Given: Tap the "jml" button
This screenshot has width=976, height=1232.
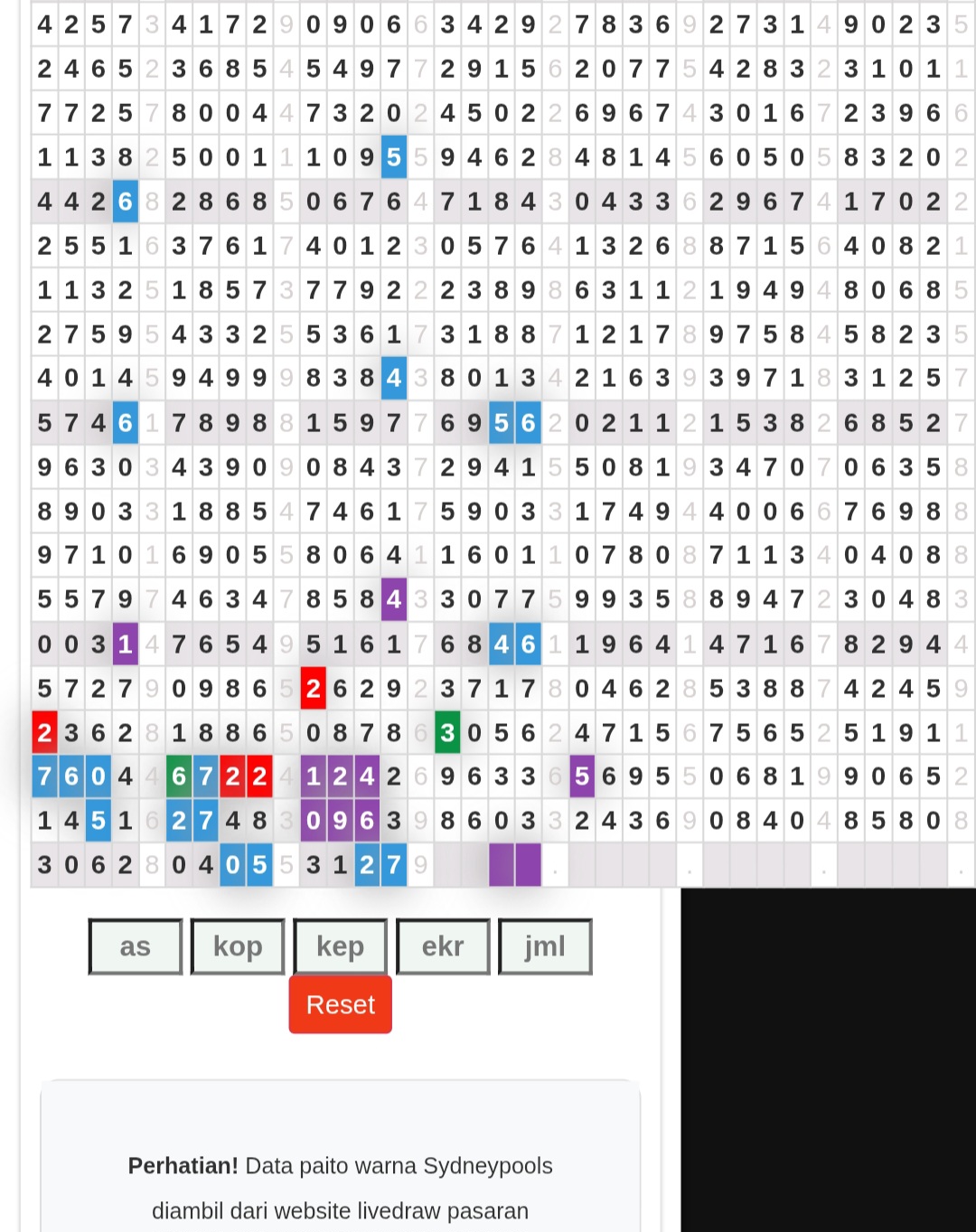Looking at the screenshot, I should [545, 946].
